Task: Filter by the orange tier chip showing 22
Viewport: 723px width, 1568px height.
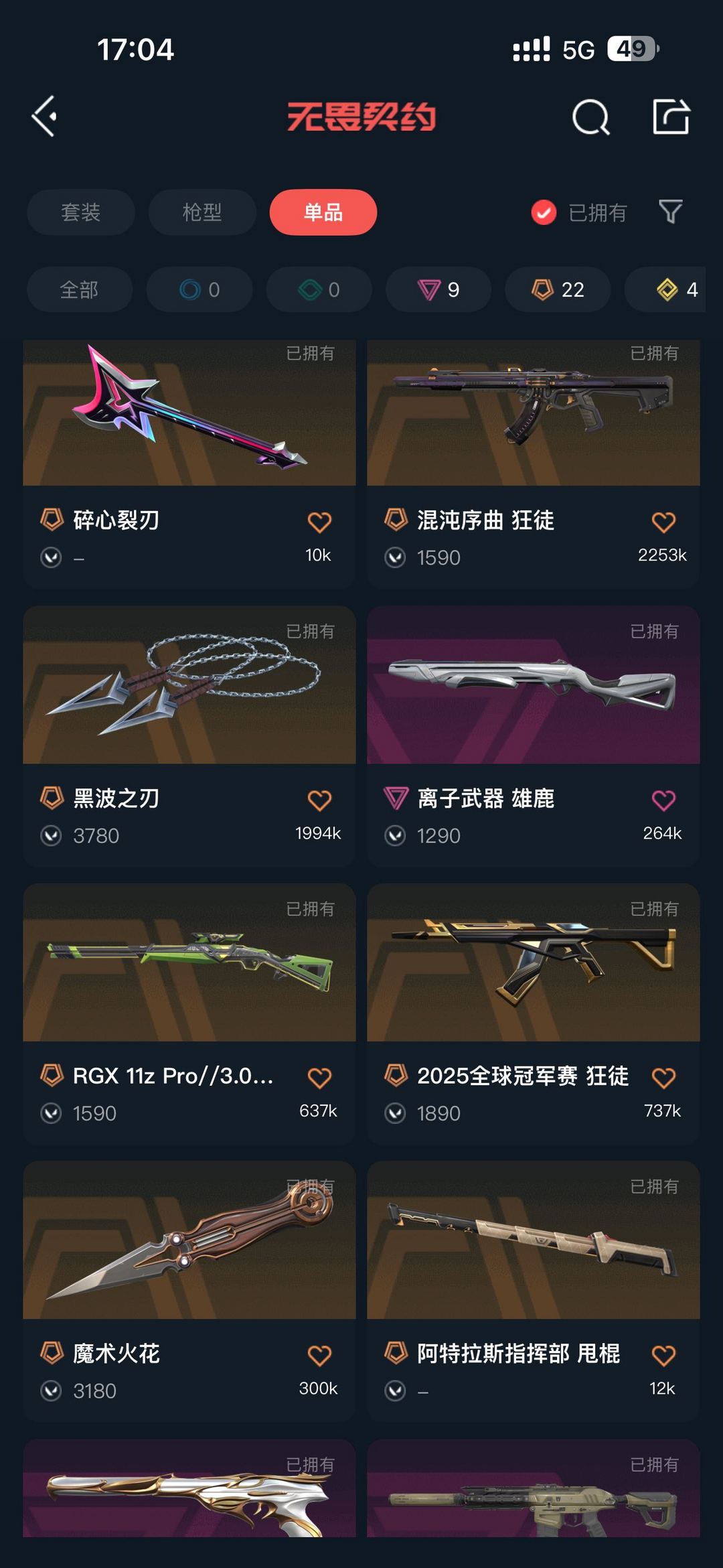Action: point(558,289)
